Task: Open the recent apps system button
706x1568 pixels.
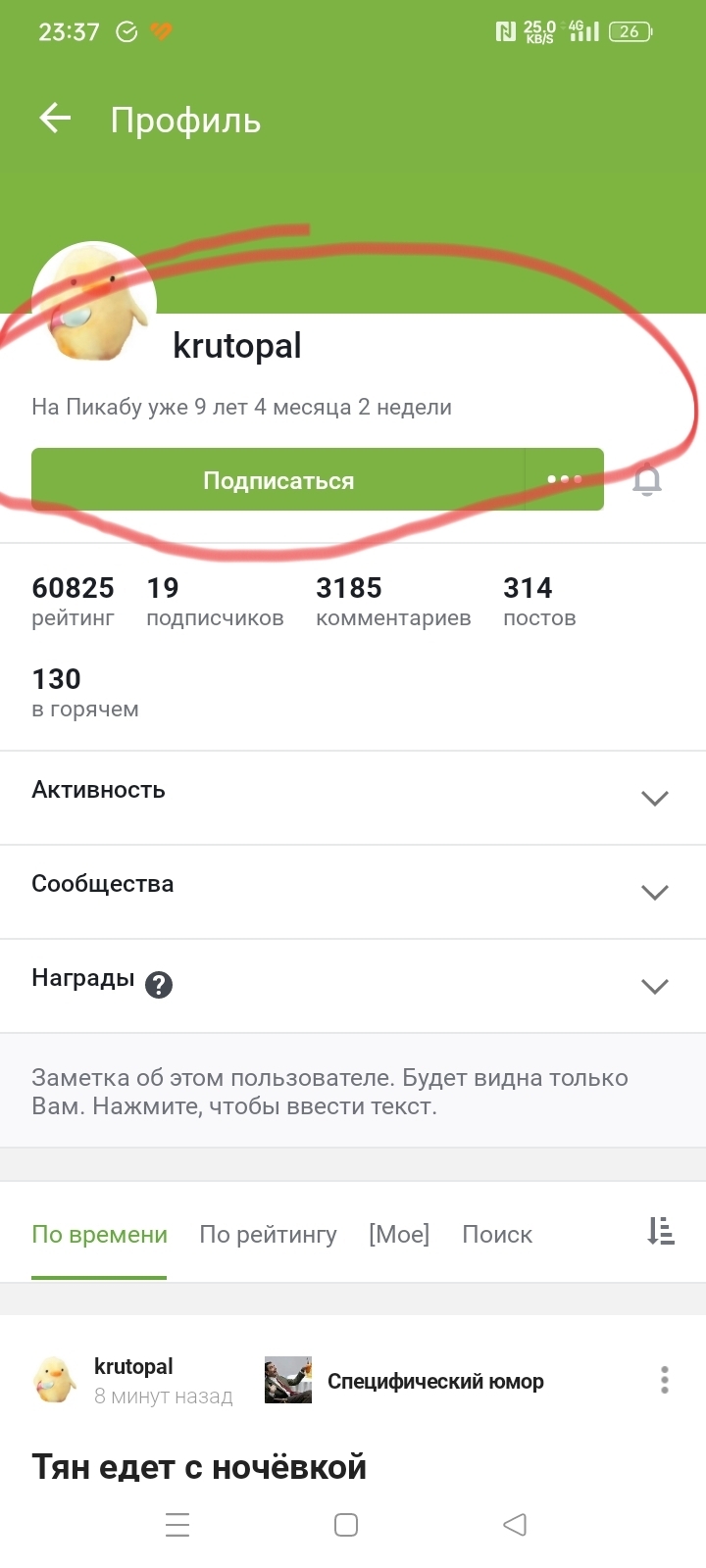Action: tap(177, 1525)
